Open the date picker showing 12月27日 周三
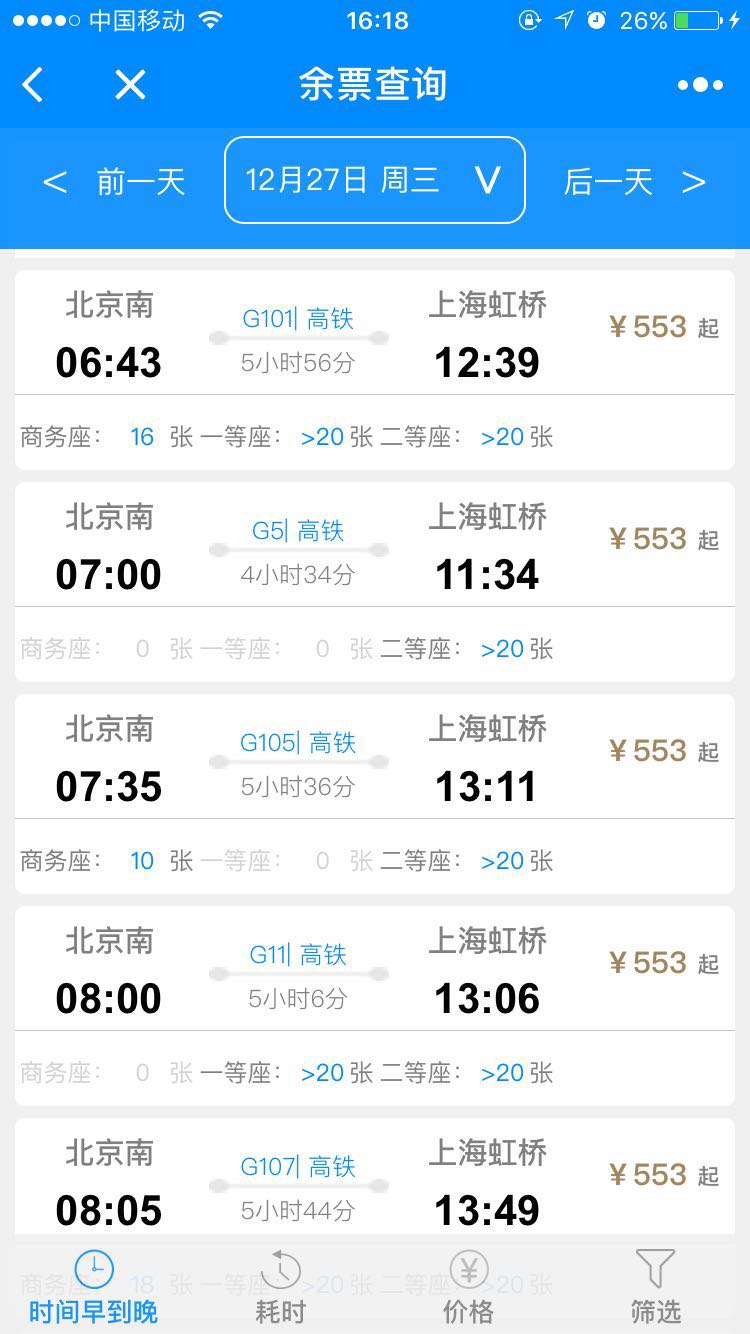The height and width of the screenshot is (1334, 750). pyautogui.click(x=374, y=180)
